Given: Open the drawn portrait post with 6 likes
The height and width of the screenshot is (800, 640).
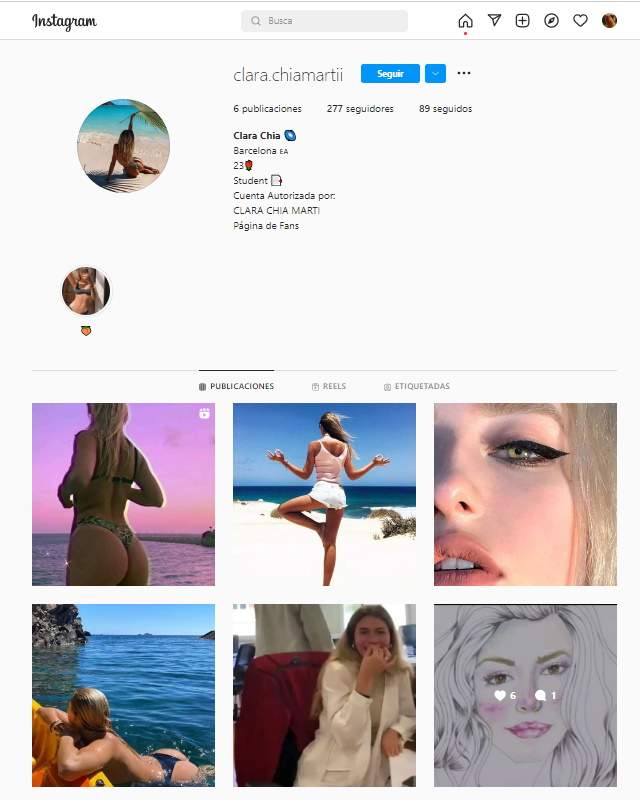Looking at the screenshot, I should click(x=525, y=695).
